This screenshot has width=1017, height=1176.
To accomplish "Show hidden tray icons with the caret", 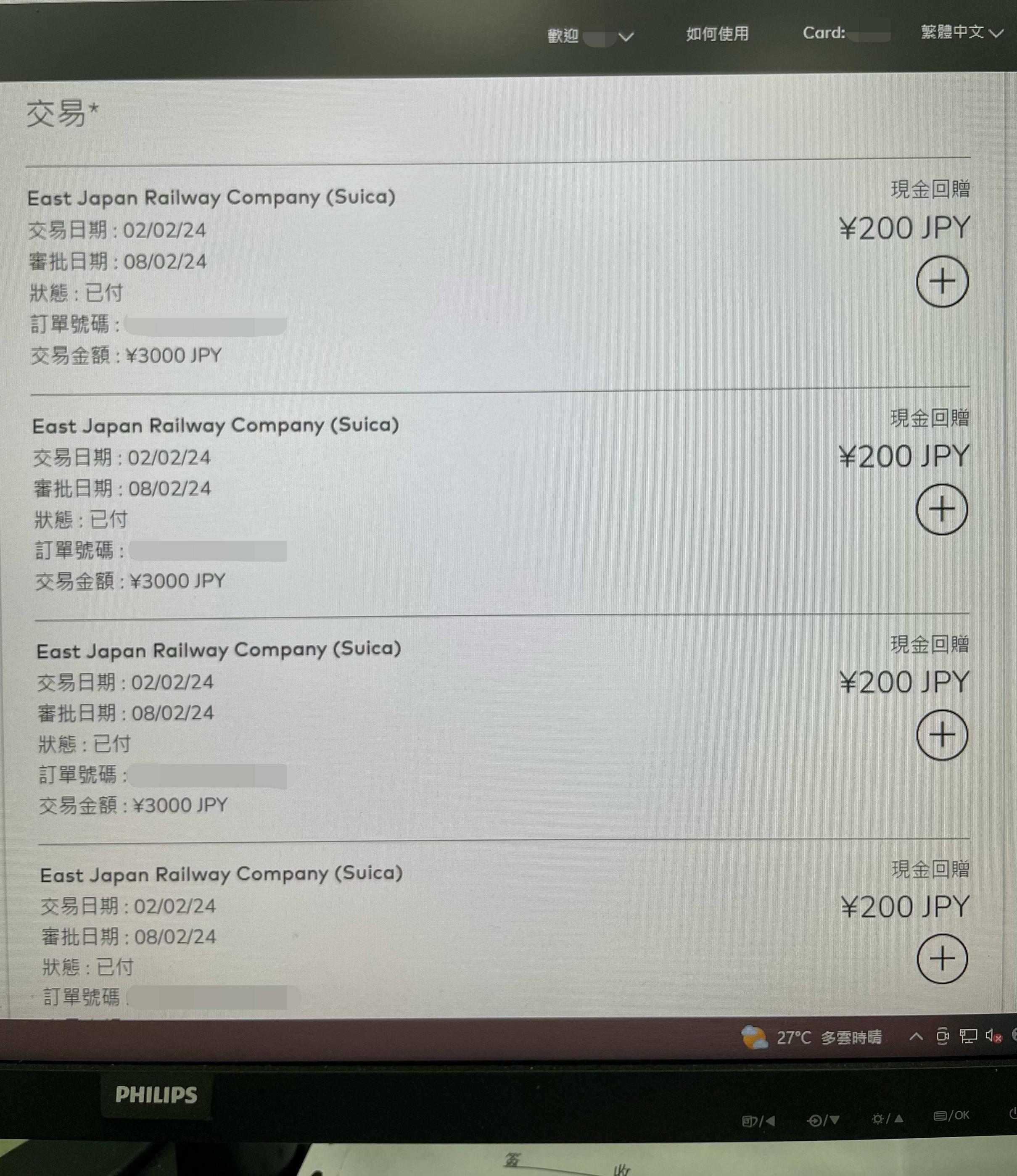I will (915, 1037).
